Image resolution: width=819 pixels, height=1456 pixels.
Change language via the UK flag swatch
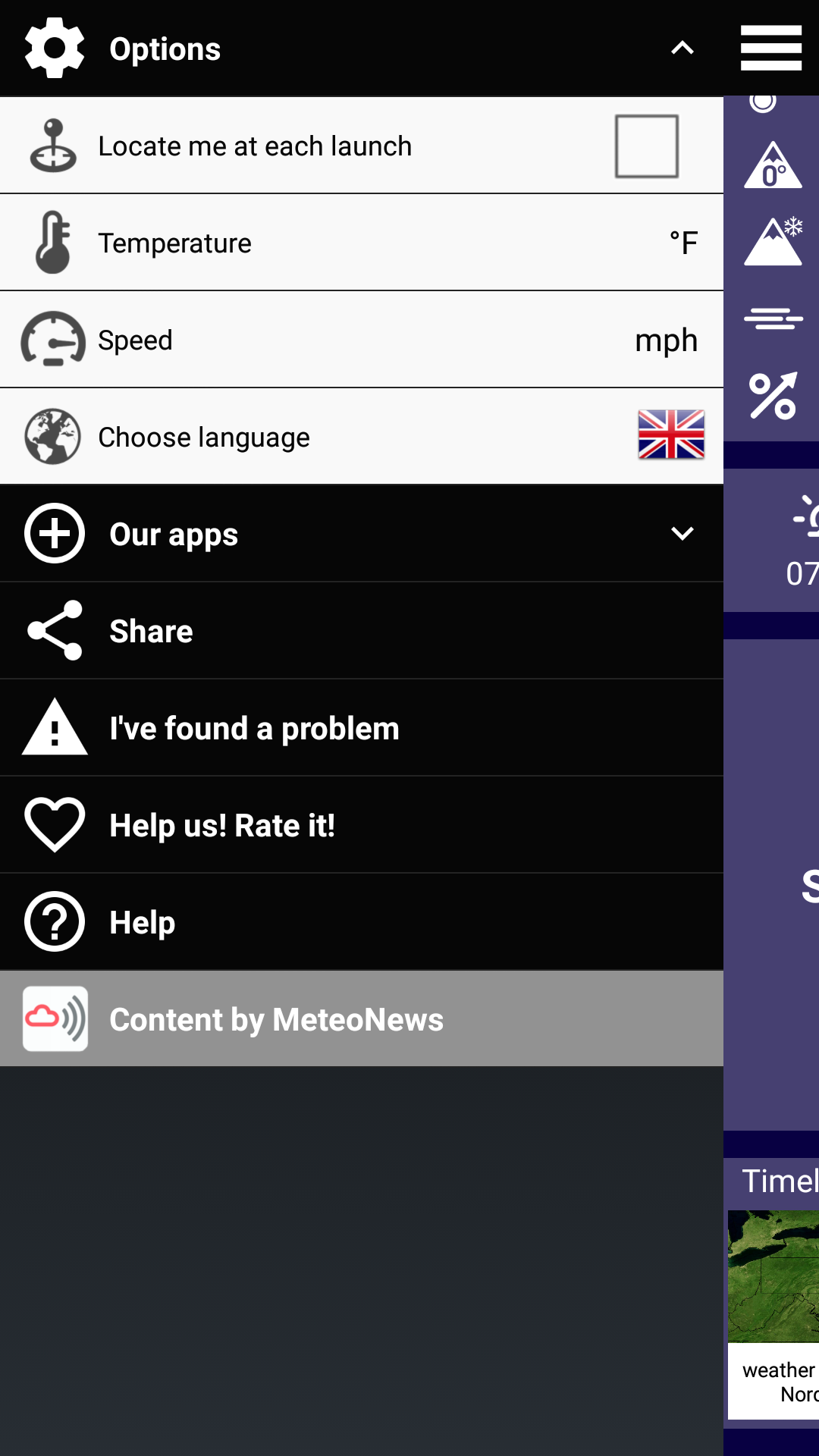pyautogui.click(x=670, y=436)
